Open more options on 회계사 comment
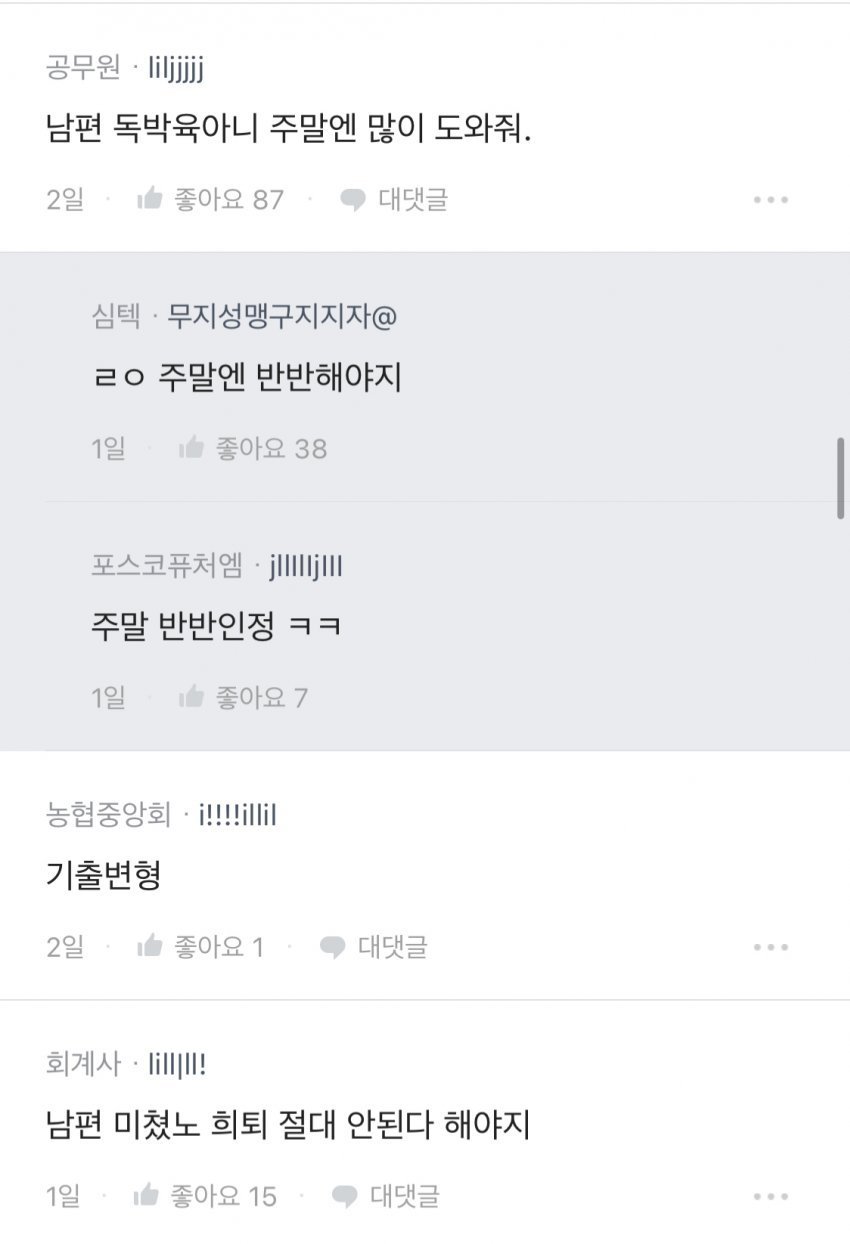Image resolution: width=850 pixels, height=1244 pixels. [770, 1196]
